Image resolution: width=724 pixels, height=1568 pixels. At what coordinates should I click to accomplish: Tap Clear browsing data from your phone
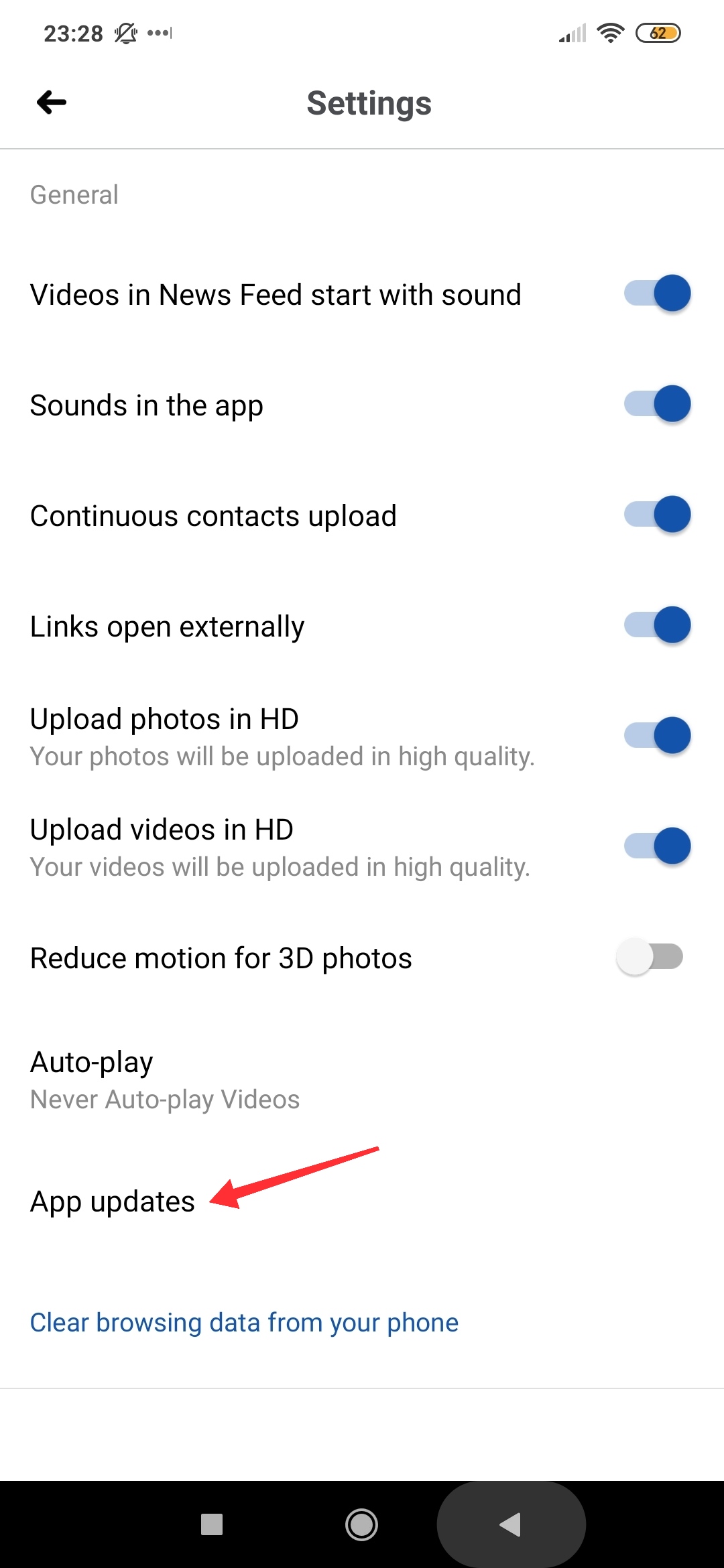tap(244, 1323)
